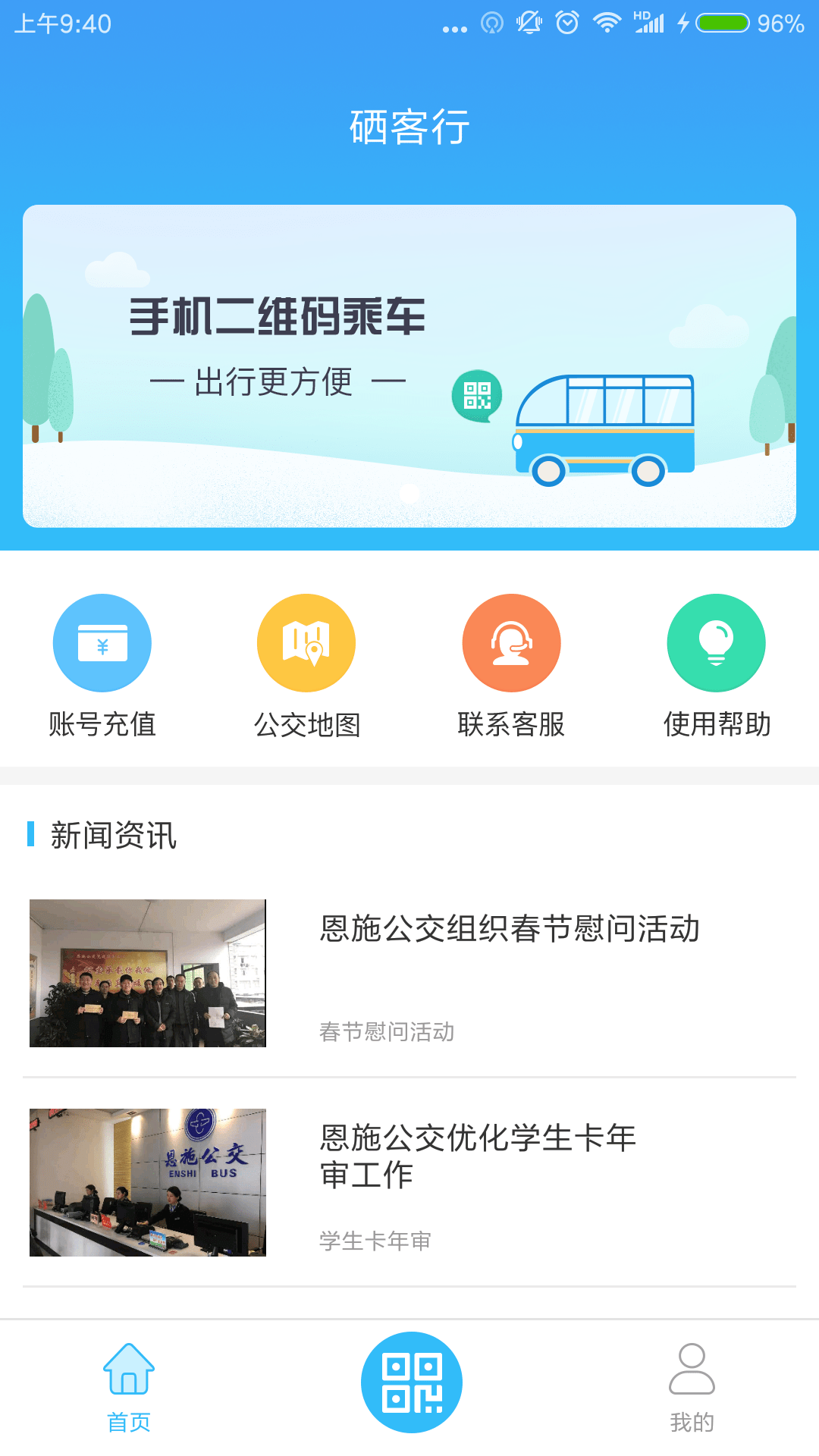This screenshot has height=1456, width=819.
Task: Open the 账号充值 recharge icon
Action: (102, 642)
